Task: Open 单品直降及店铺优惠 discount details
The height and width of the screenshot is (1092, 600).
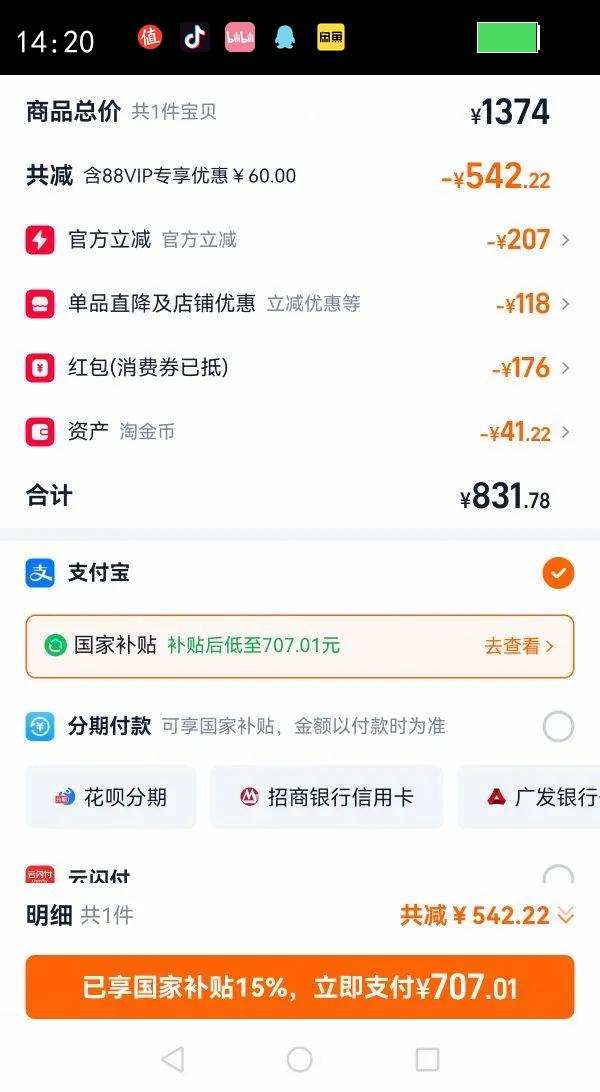Action: (299, 304)
